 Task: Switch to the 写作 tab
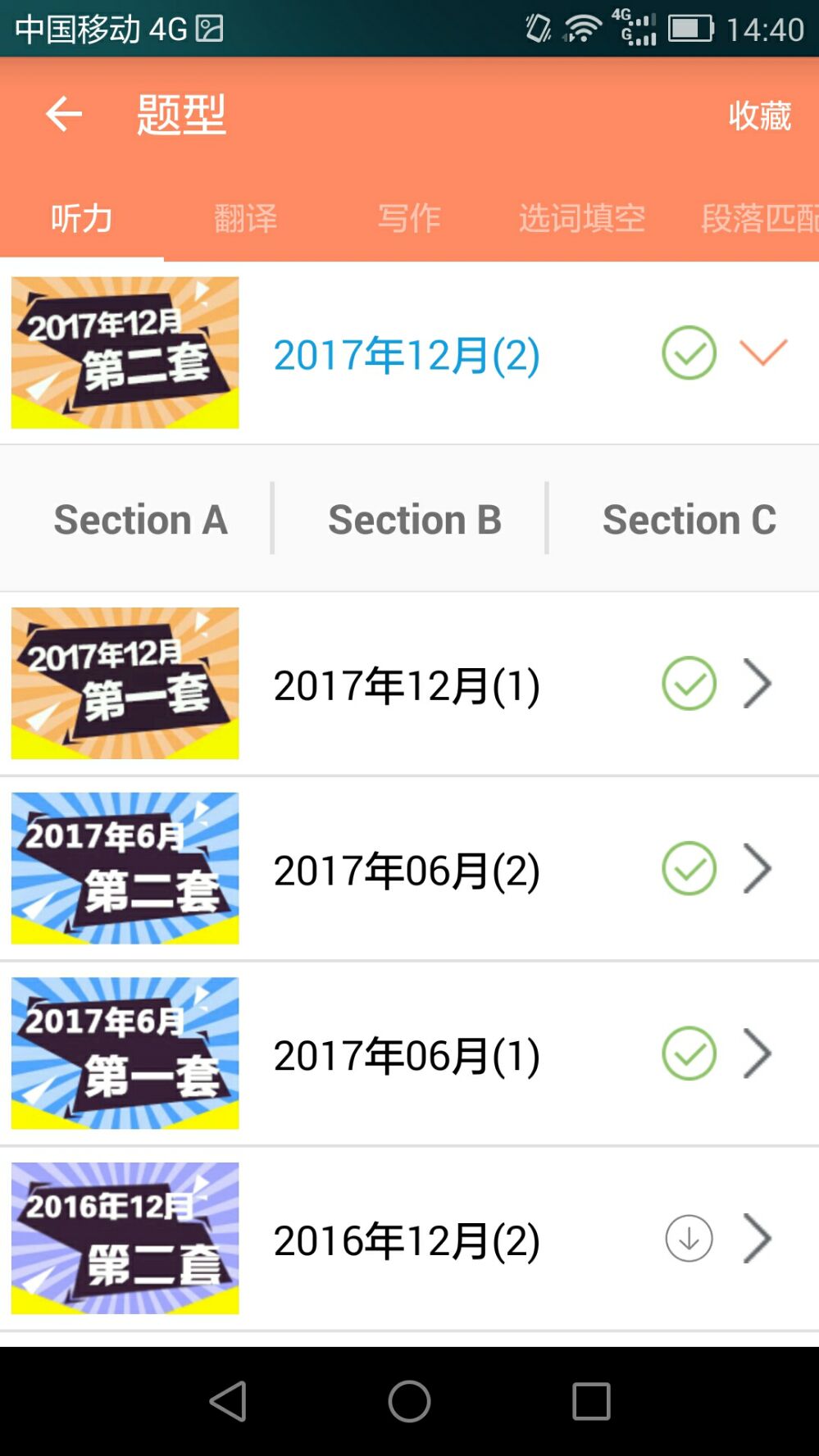coord(409,218)
